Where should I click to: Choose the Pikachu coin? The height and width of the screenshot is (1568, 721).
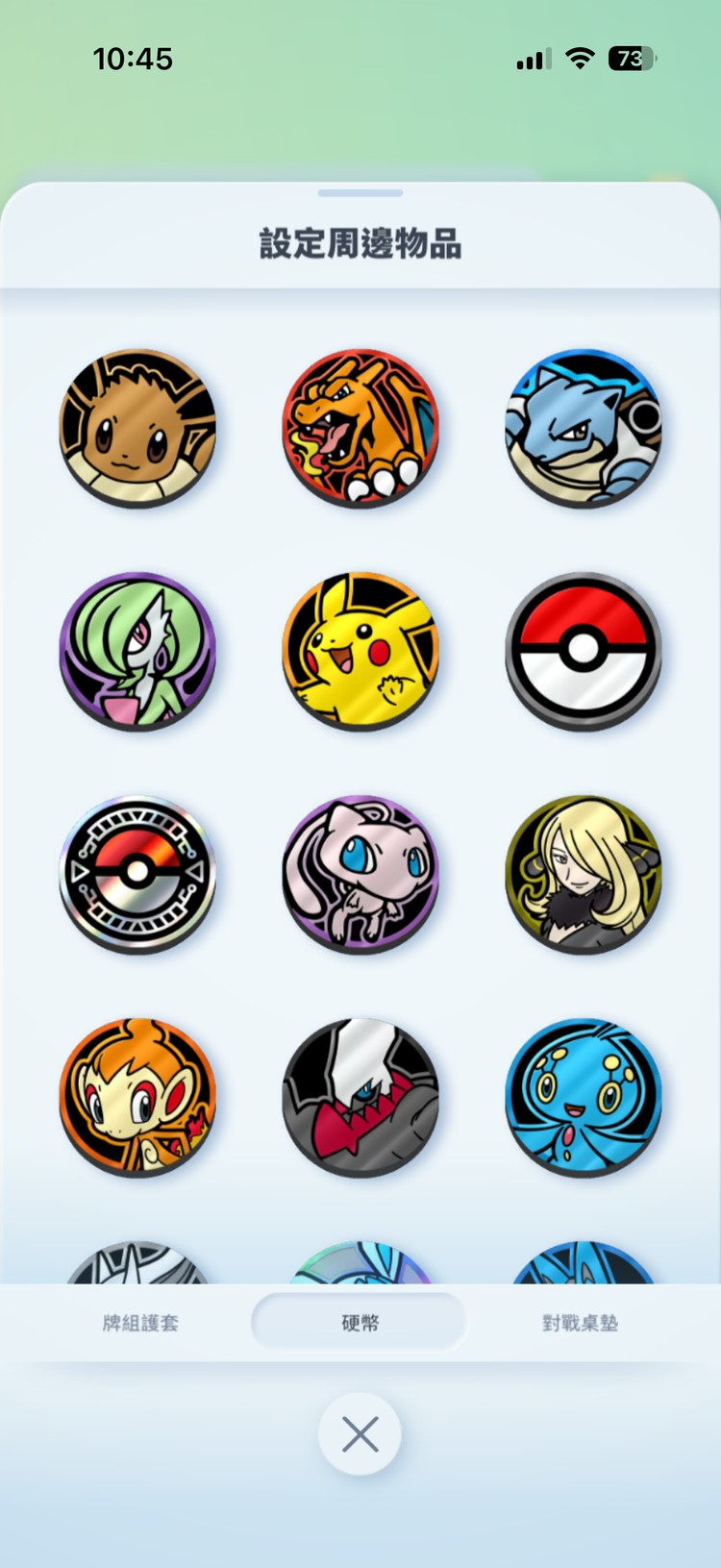tap(360, 651)
